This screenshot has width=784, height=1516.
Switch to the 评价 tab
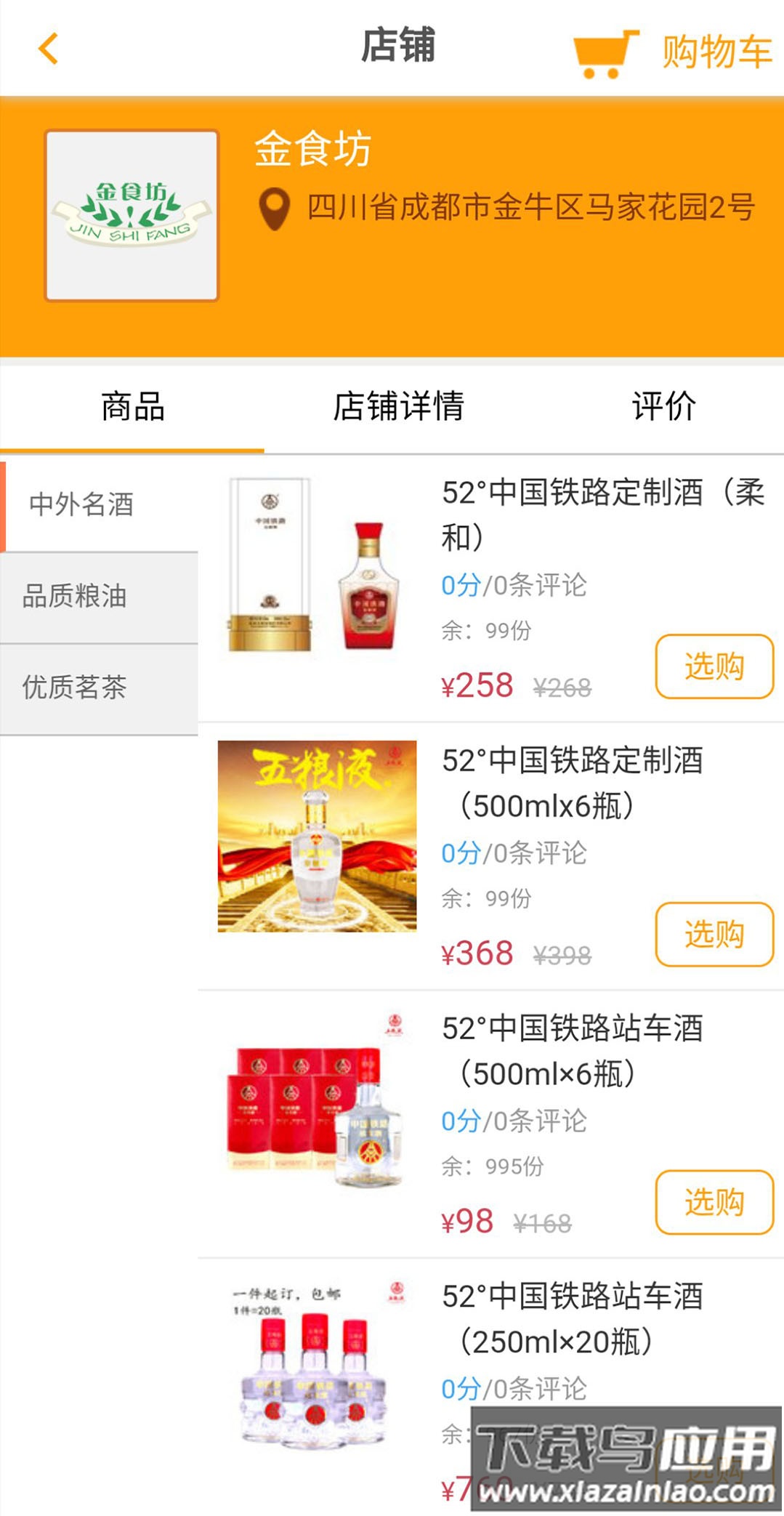663,407
